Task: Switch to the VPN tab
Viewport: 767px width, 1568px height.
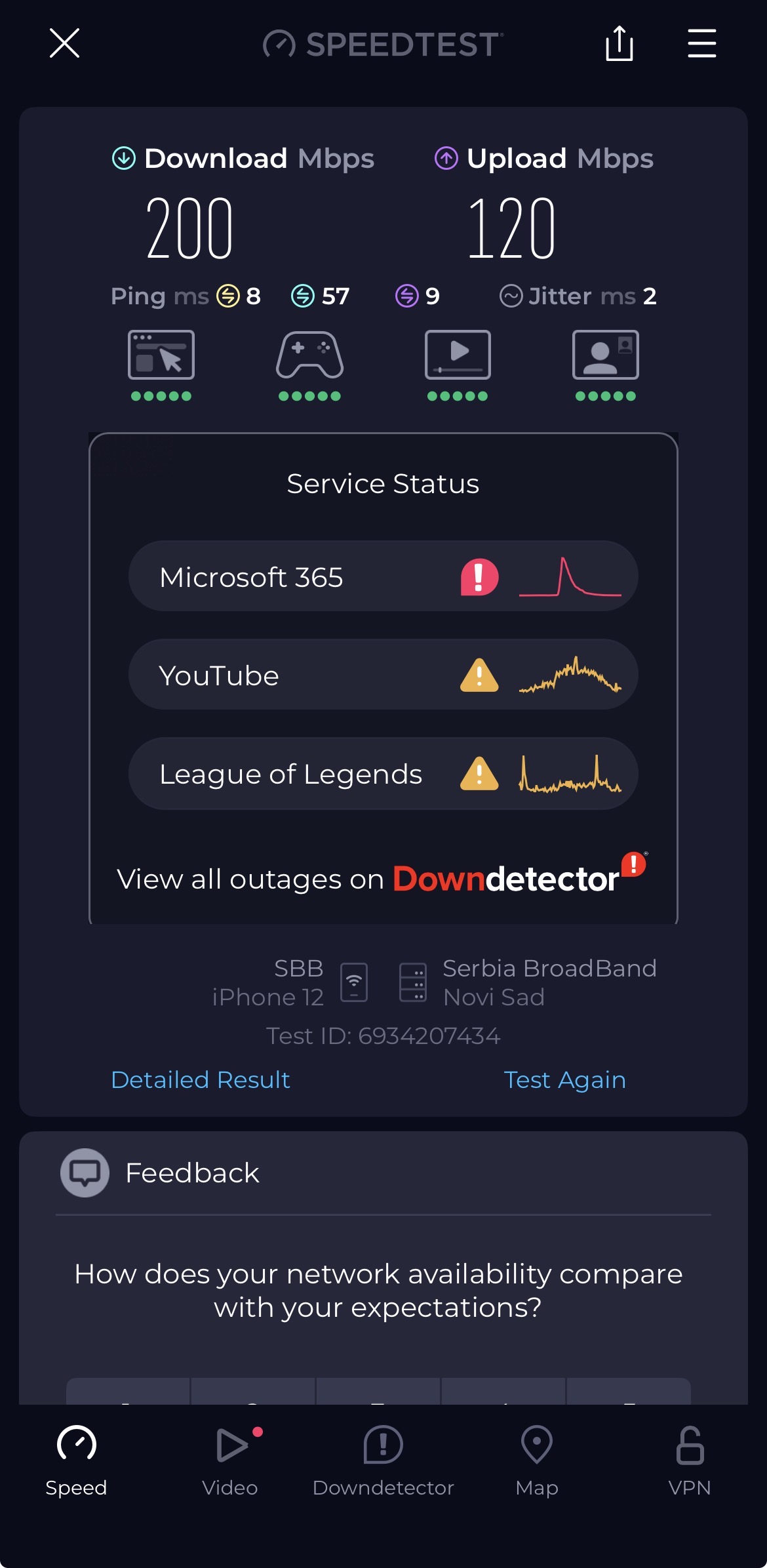Action: pos(690,1460)
